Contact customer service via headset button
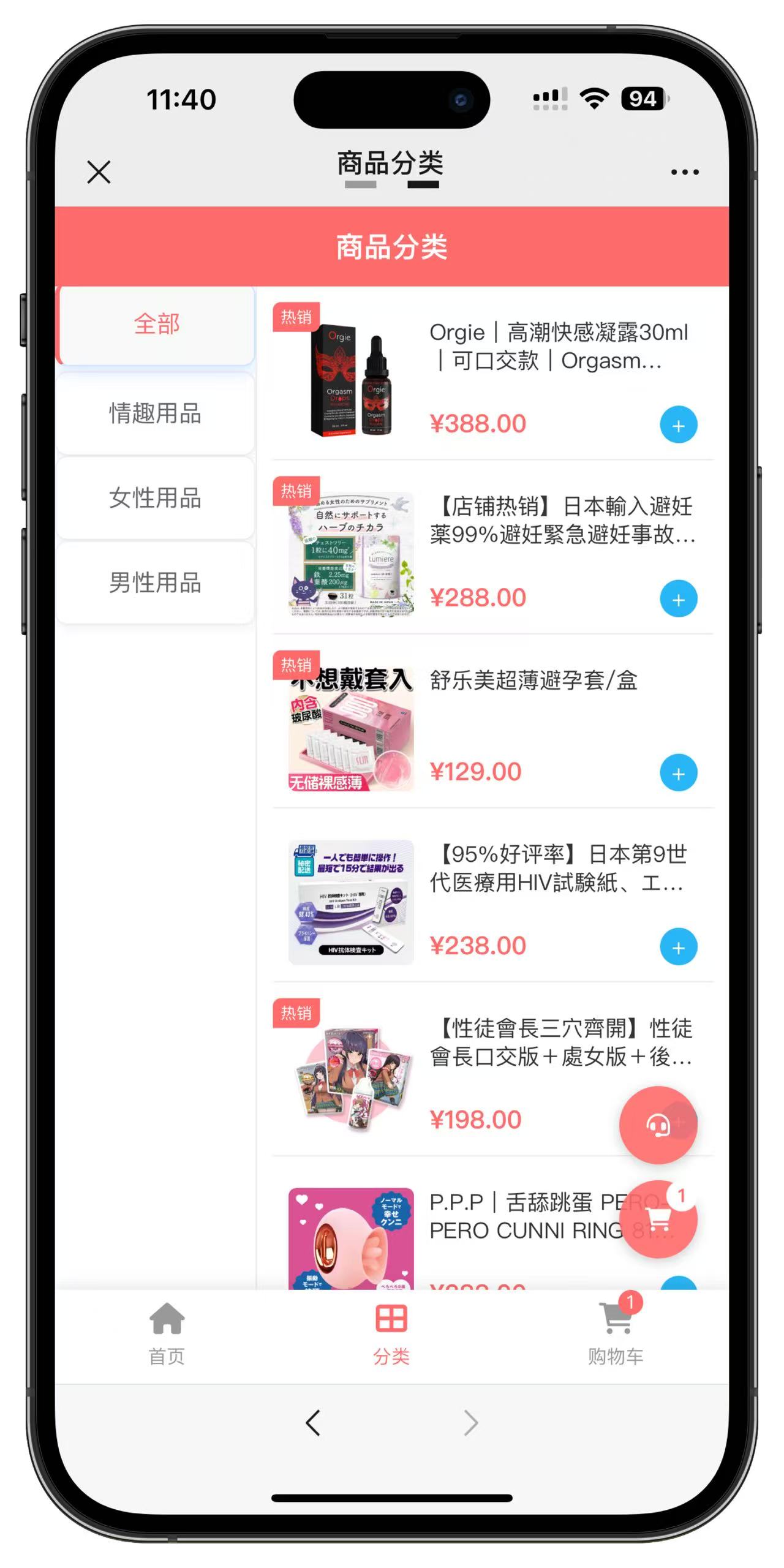This screenshot has width=784, height=1568. pos(658,1125)
